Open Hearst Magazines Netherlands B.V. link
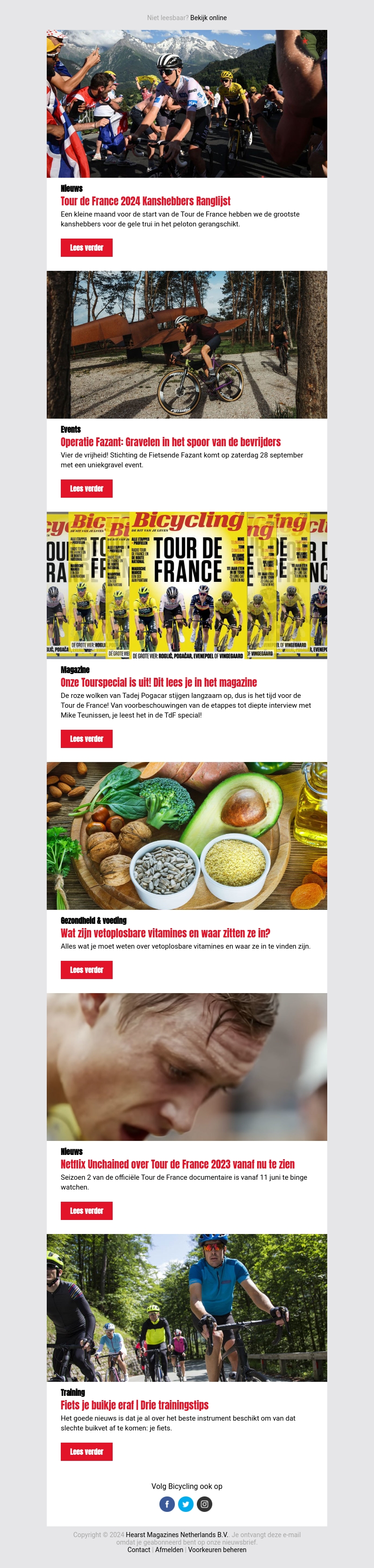Image resolution: width=374 pixels, height=1568 pixels. [176, 1534]
